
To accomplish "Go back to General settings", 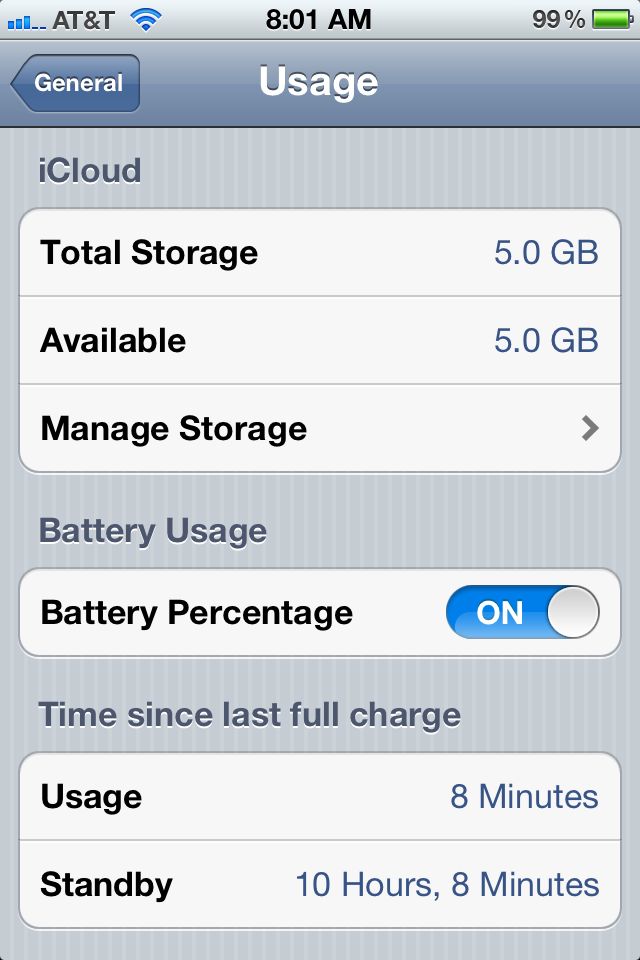I will (x=76, y=84).
